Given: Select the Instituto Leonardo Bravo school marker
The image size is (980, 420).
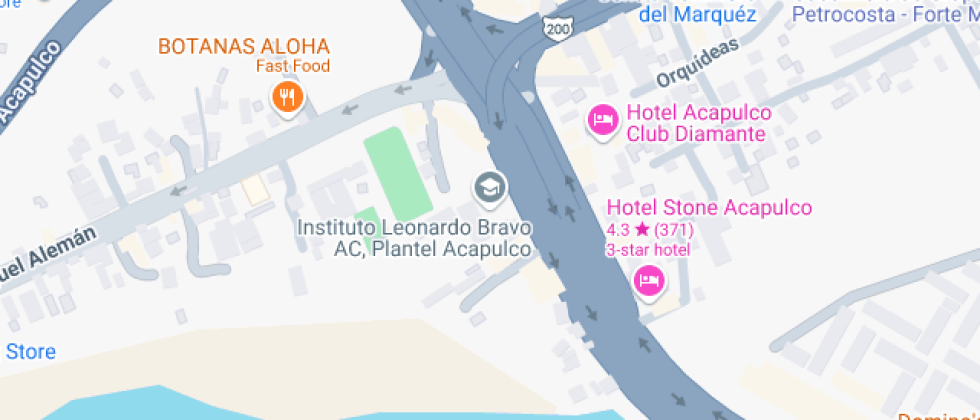Looking at the screenshot, I should pyautogui.click(x=490, y=187).
